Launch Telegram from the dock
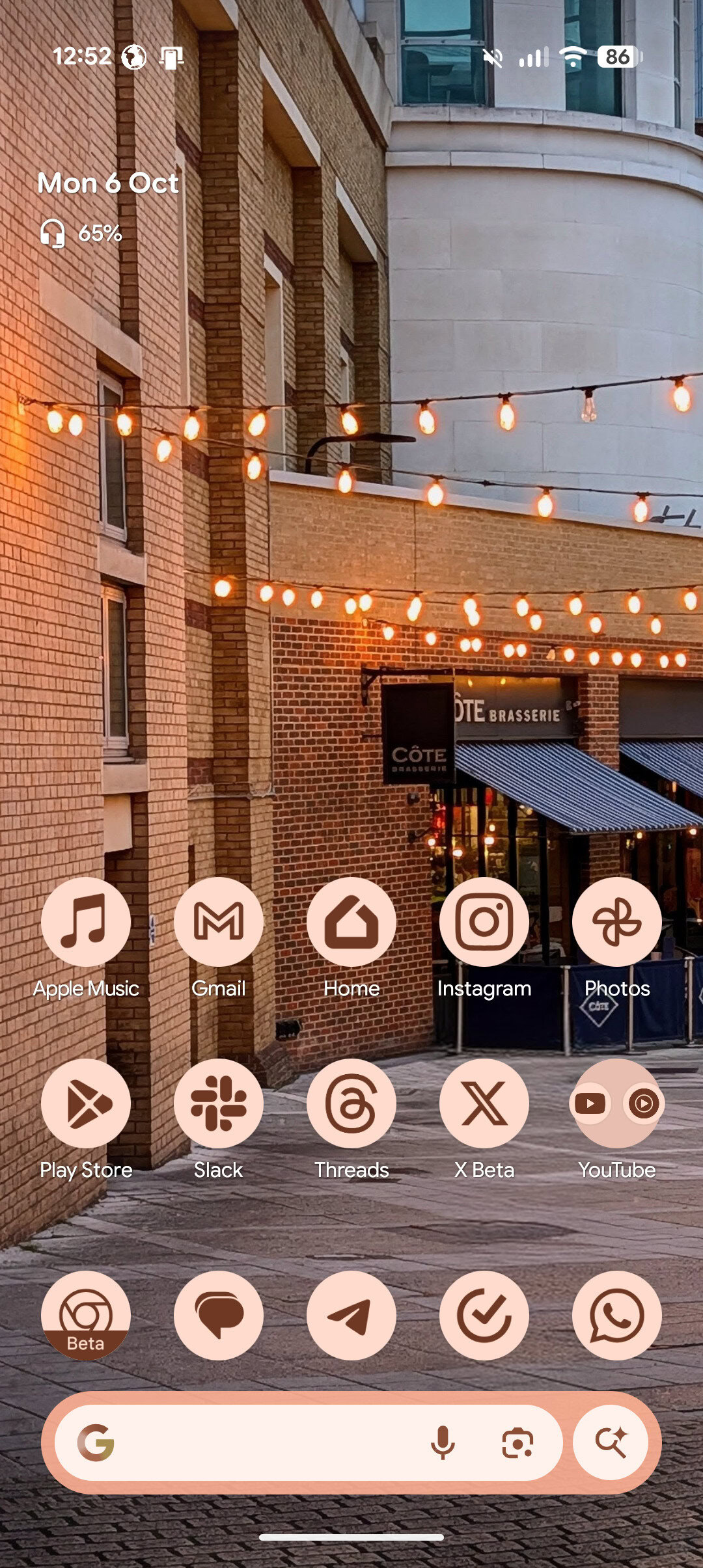The height and width of the screenshot is (1568, 703). (x=351, y=1315)
